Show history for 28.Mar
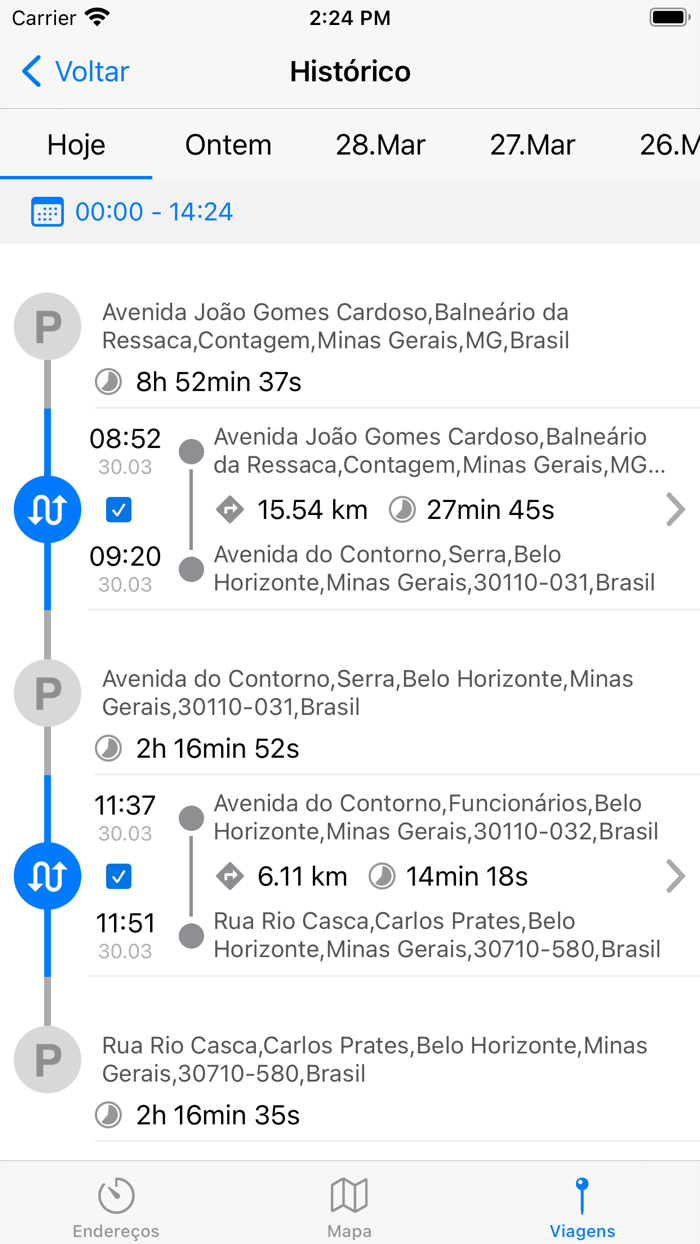The height and width of the screenshot is (1244, 700). (380, 145)
